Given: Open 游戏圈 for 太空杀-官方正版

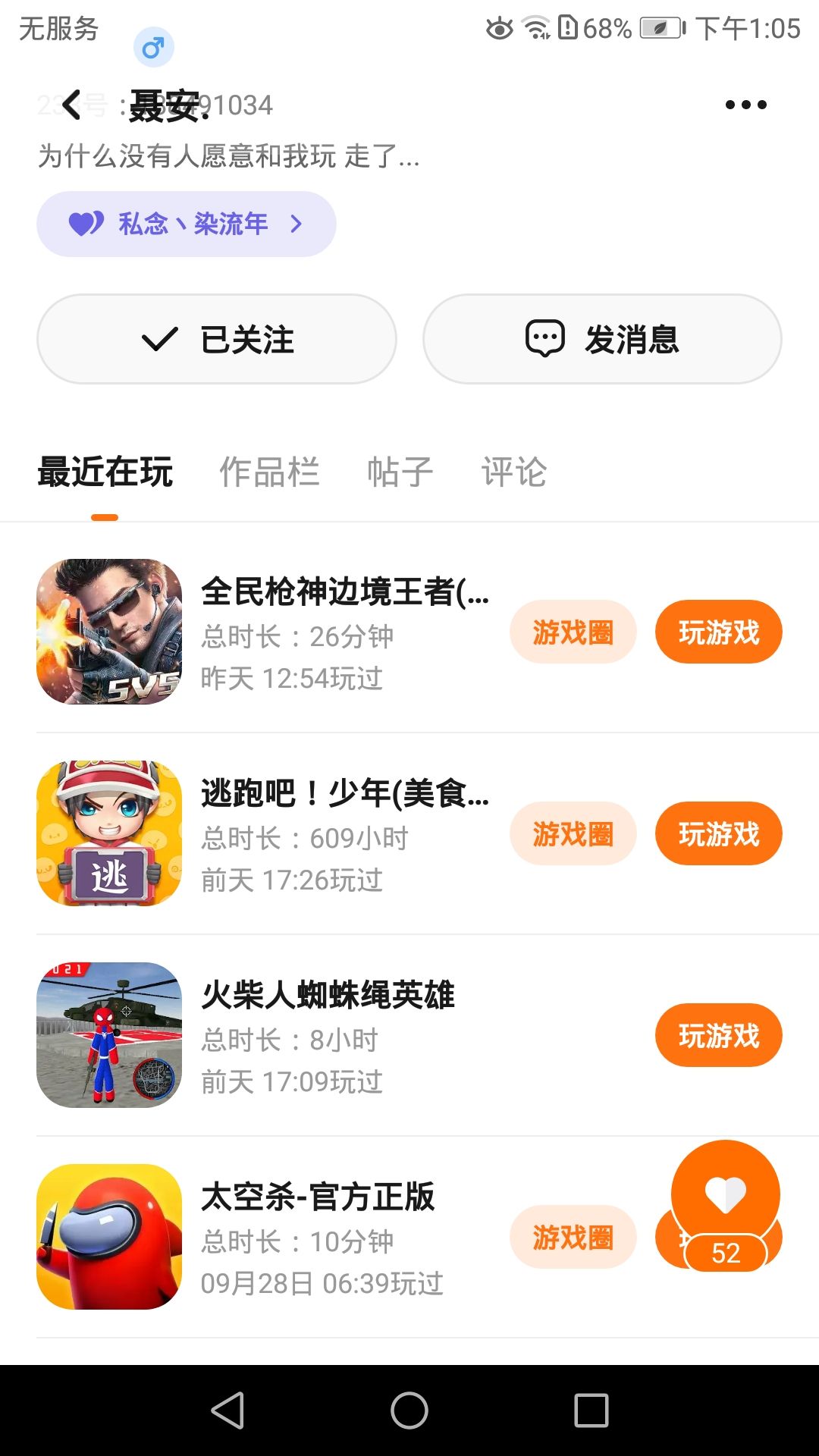Looking at the screenshot, I should click(573, 1237).
